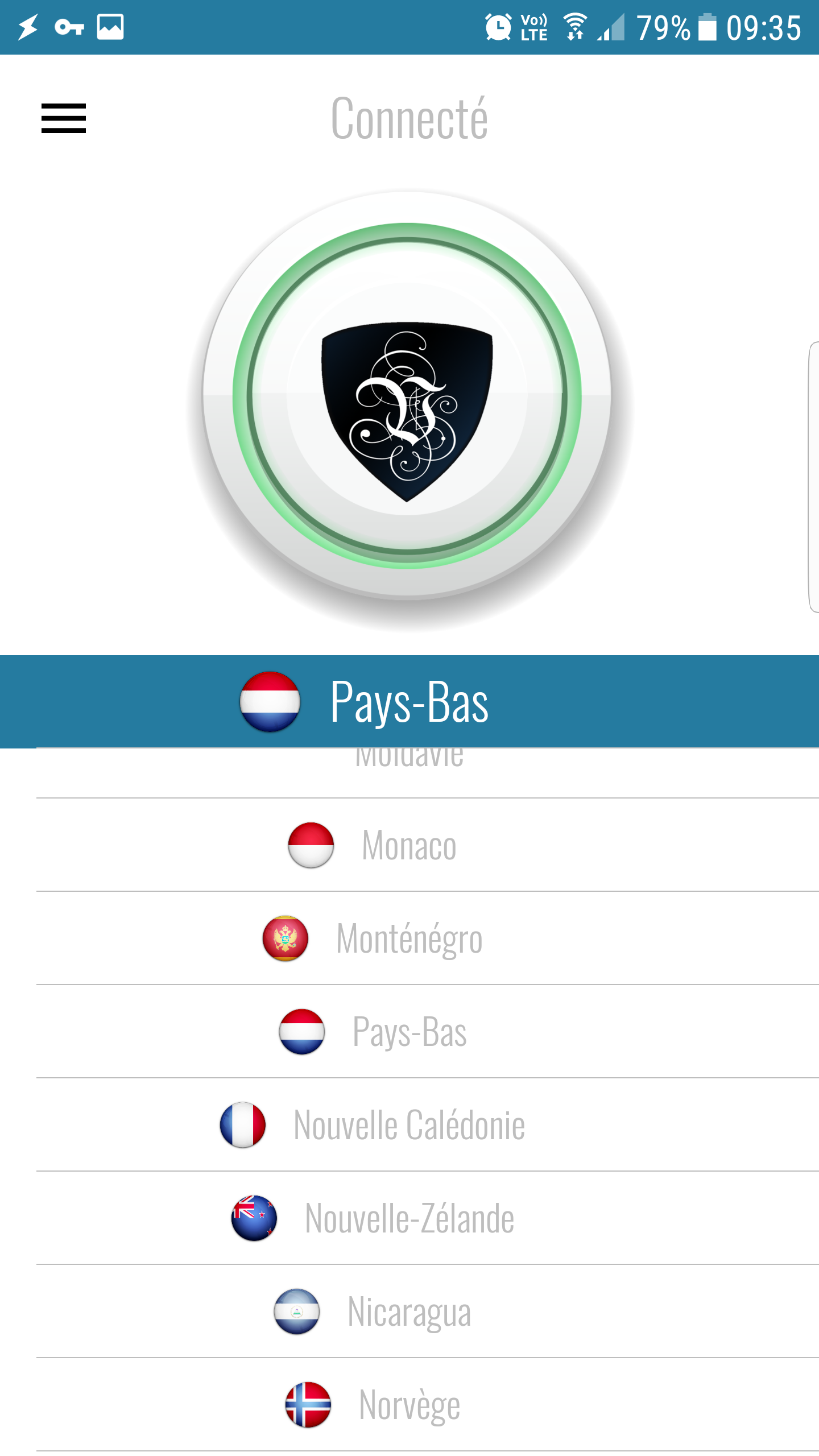Open the hamburger menu
The image size is (819, 1456).
(64, 118)
